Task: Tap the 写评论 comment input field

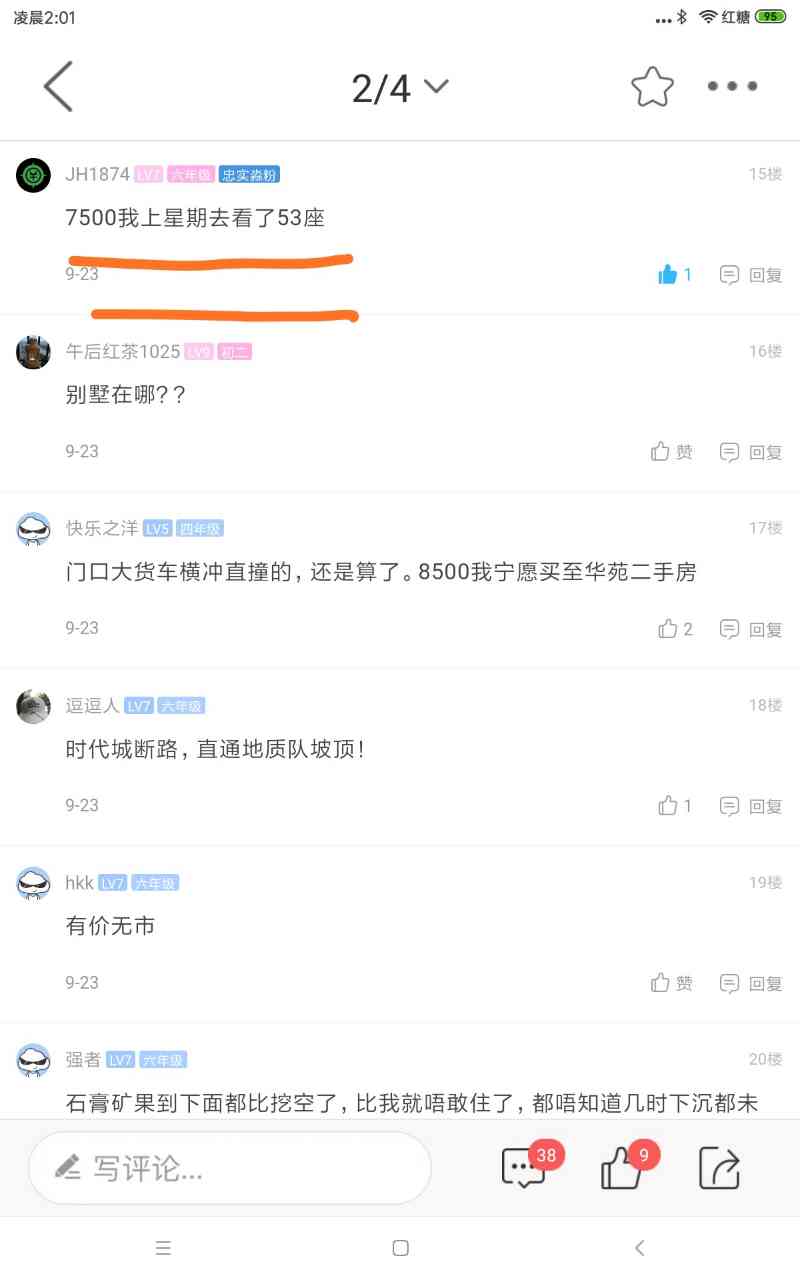Action: coord(230,1168)
